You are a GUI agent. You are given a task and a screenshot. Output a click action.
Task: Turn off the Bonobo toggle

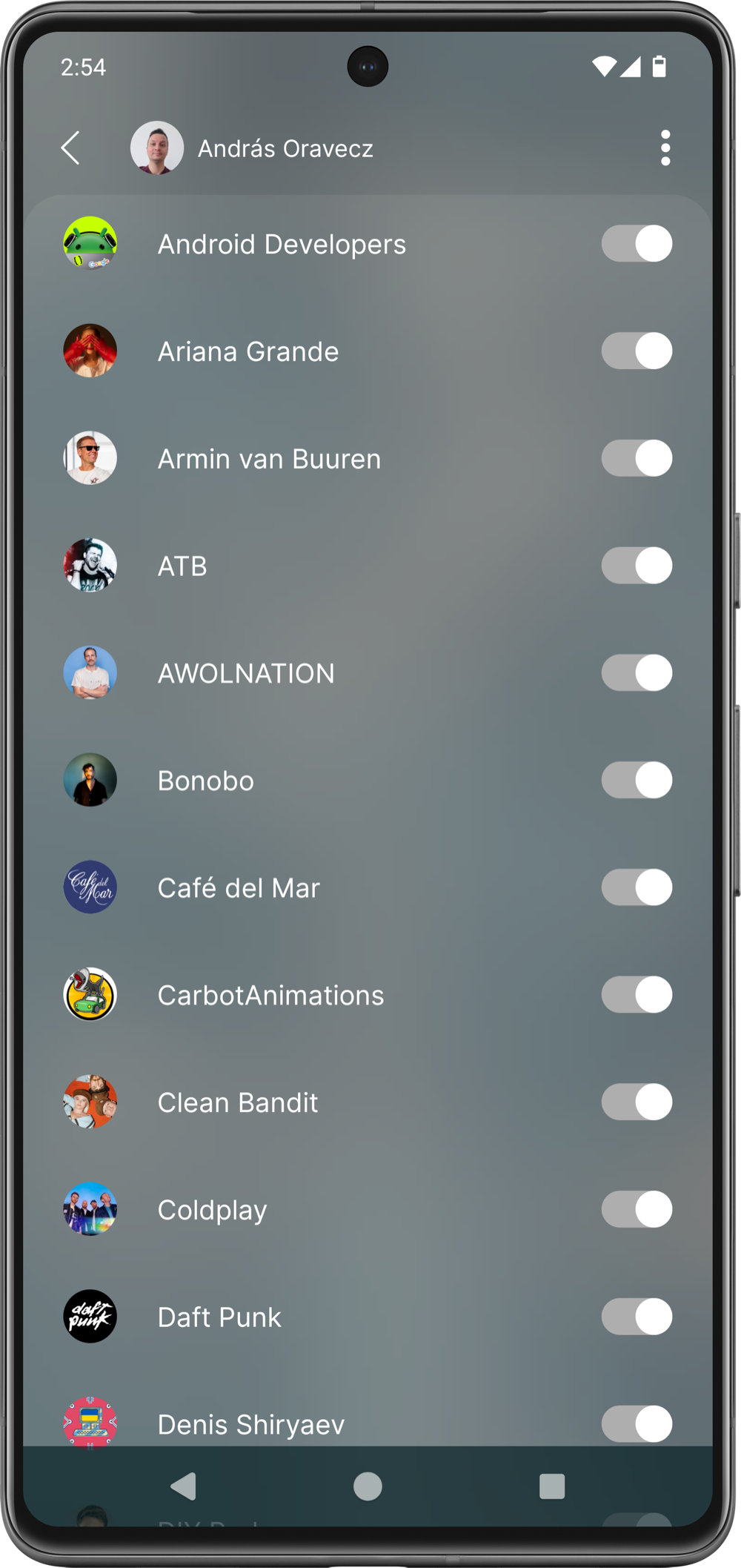pyautogui.click(x=637, y=780)
